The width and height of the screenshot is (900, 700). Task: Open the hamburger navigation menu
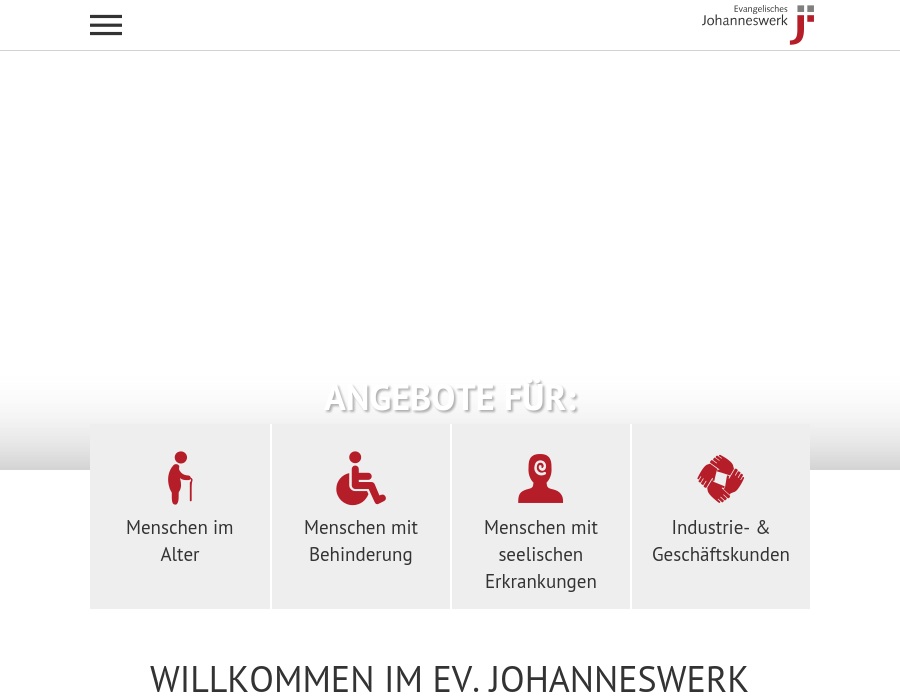[x=106, y=25]
